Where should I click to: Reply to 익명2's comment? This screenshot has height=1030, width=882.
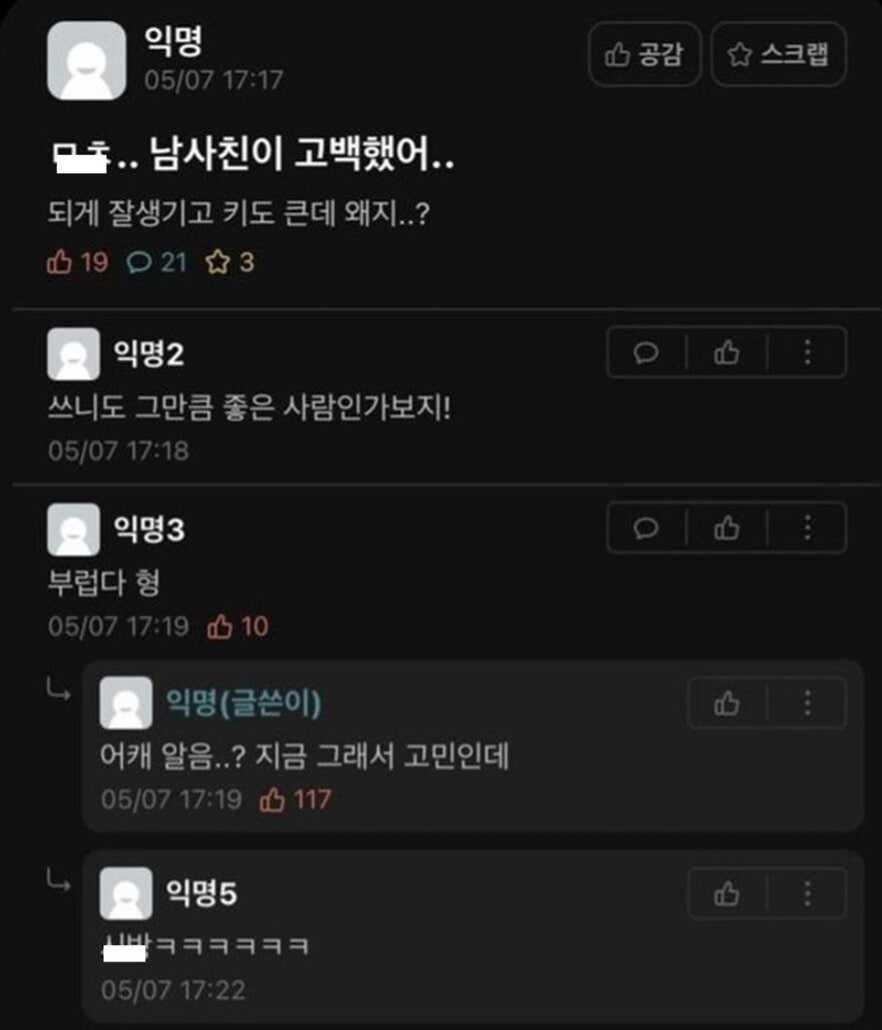point(646,352)
